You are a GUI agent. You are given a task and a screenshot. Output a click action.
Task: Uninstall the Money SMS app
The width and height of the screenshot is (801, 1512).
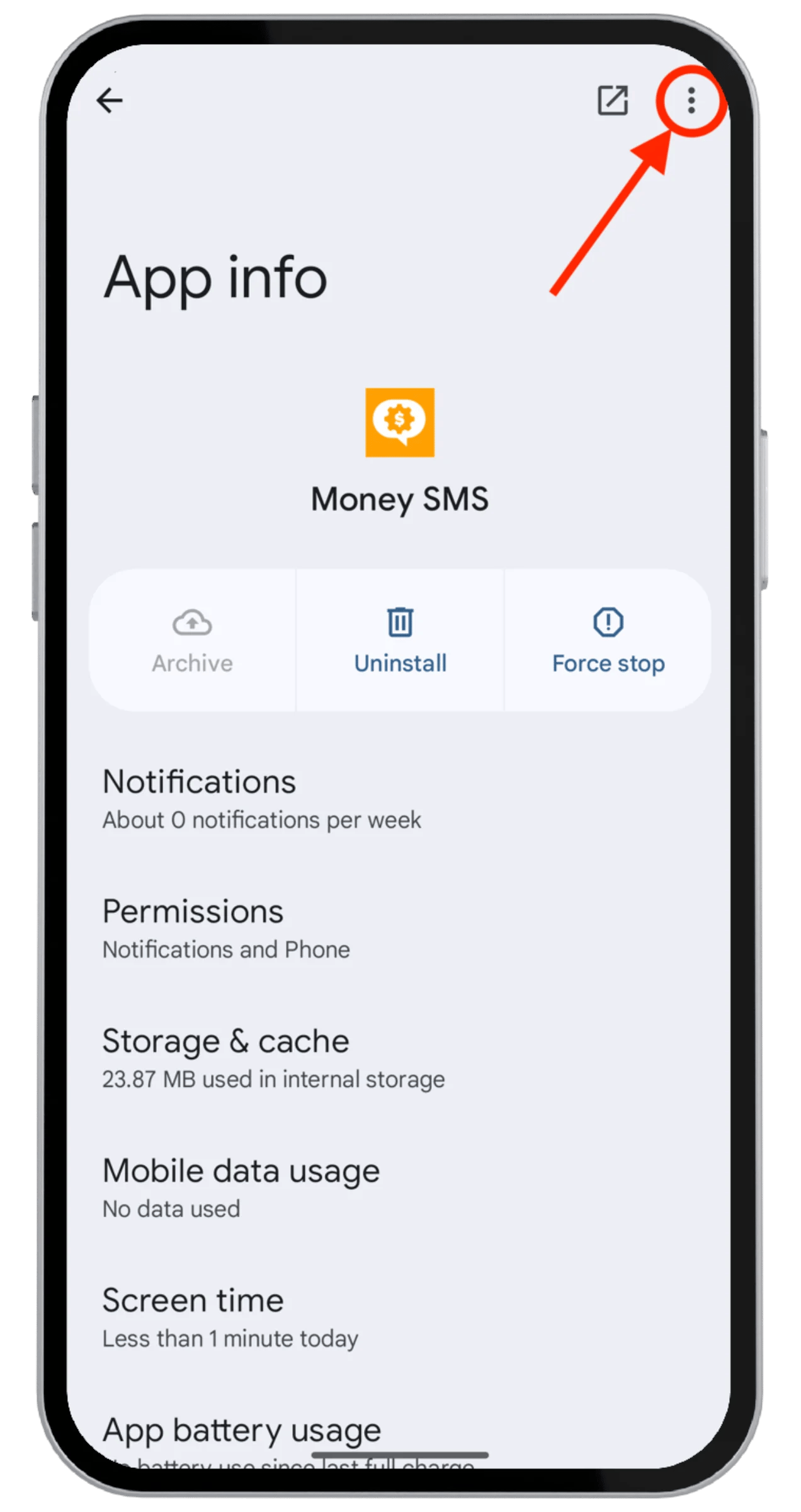[x=400, y=640]
